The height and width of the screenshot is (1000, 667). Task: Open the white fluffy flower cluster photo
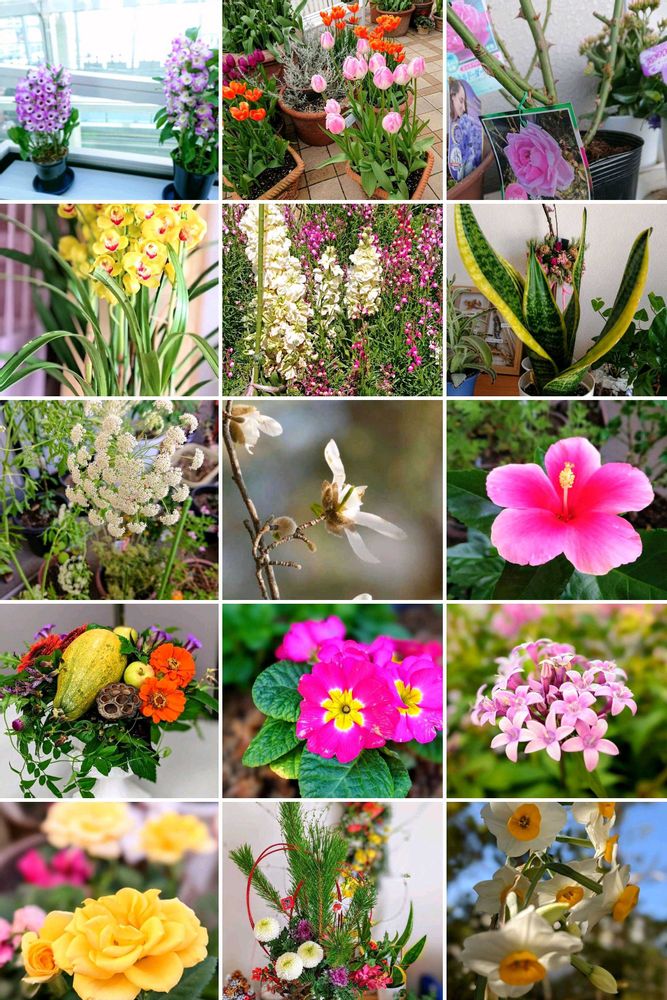[109, 500]
